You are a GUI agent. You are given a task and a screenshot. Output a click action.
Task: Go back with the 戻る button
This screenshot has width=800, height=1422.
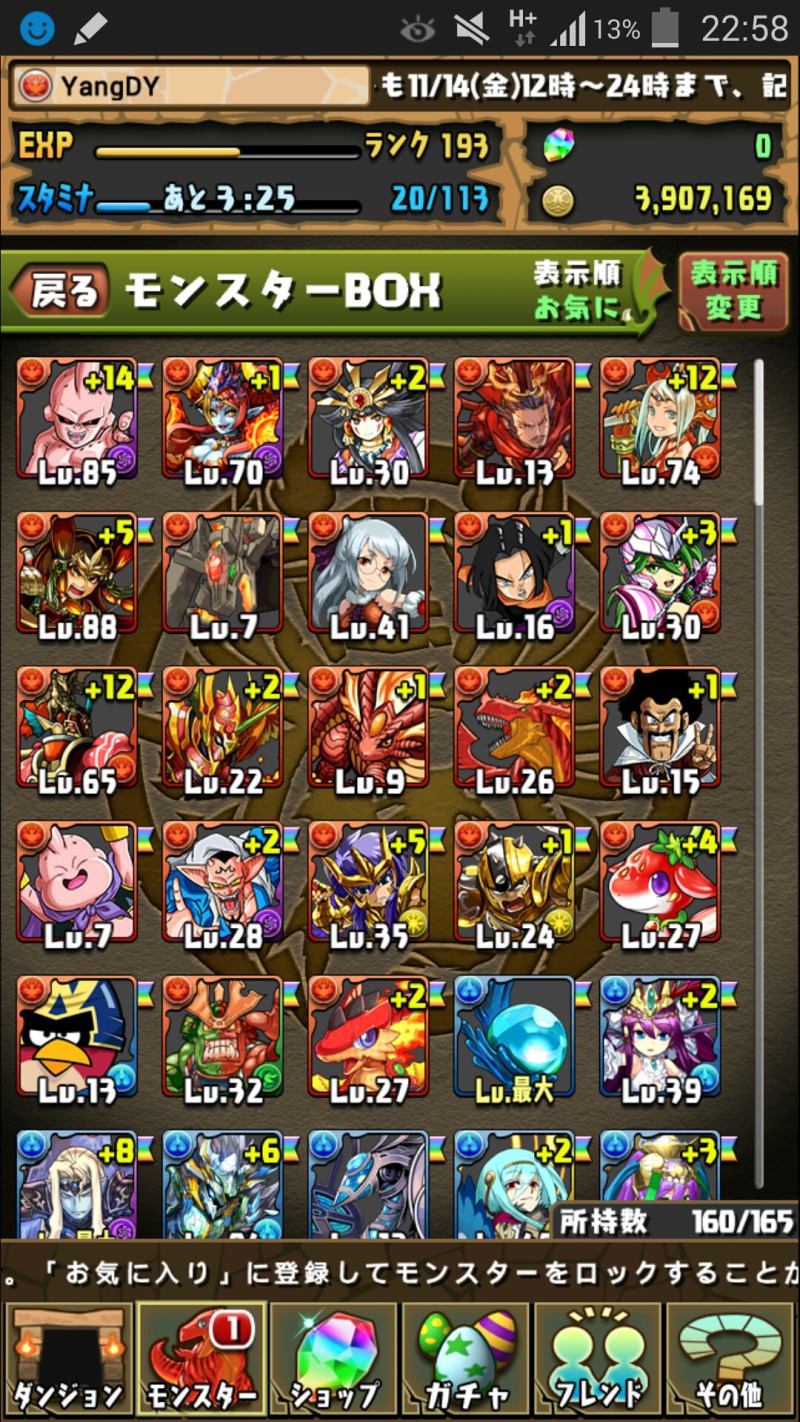point(58,291)
